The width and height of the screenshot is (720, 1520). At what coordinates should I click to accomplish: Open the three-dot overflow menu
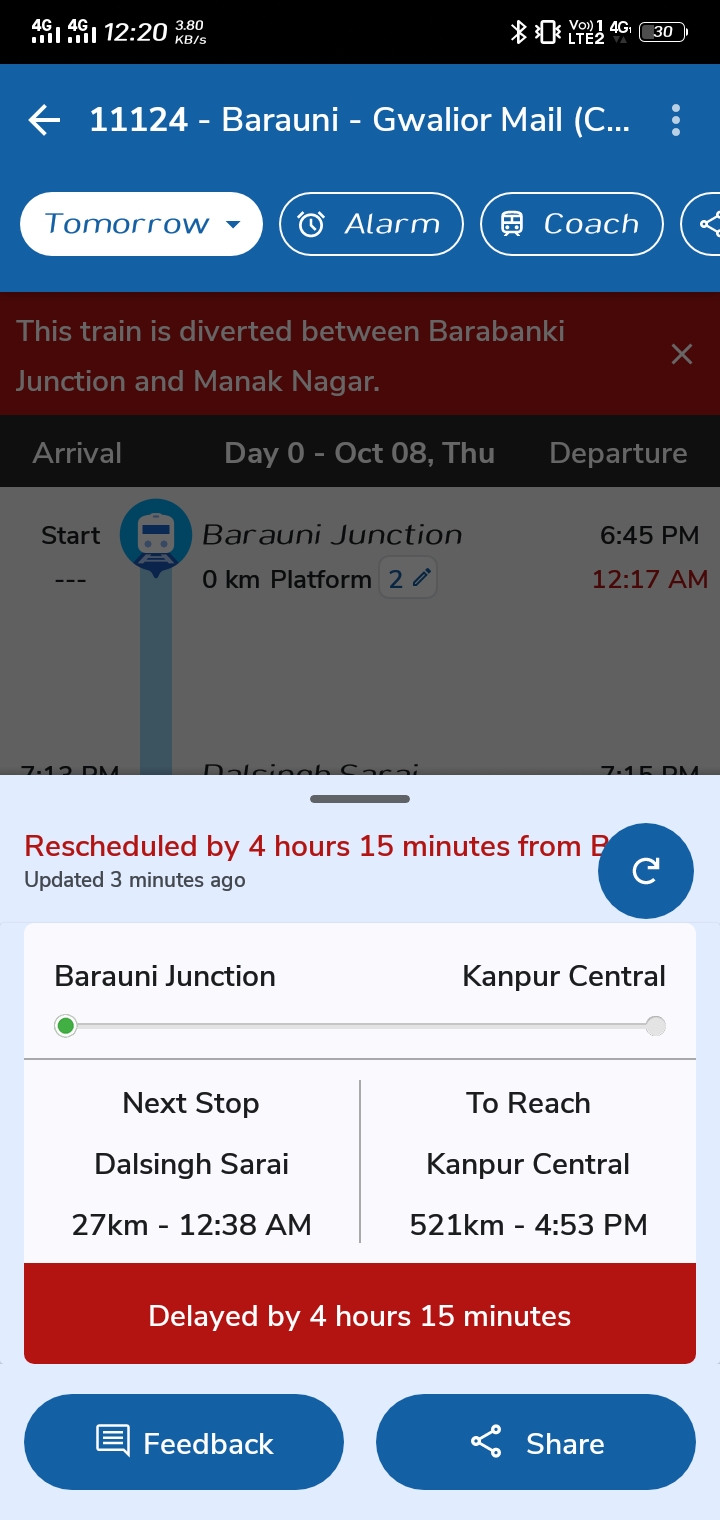click(x=676, y=121)
